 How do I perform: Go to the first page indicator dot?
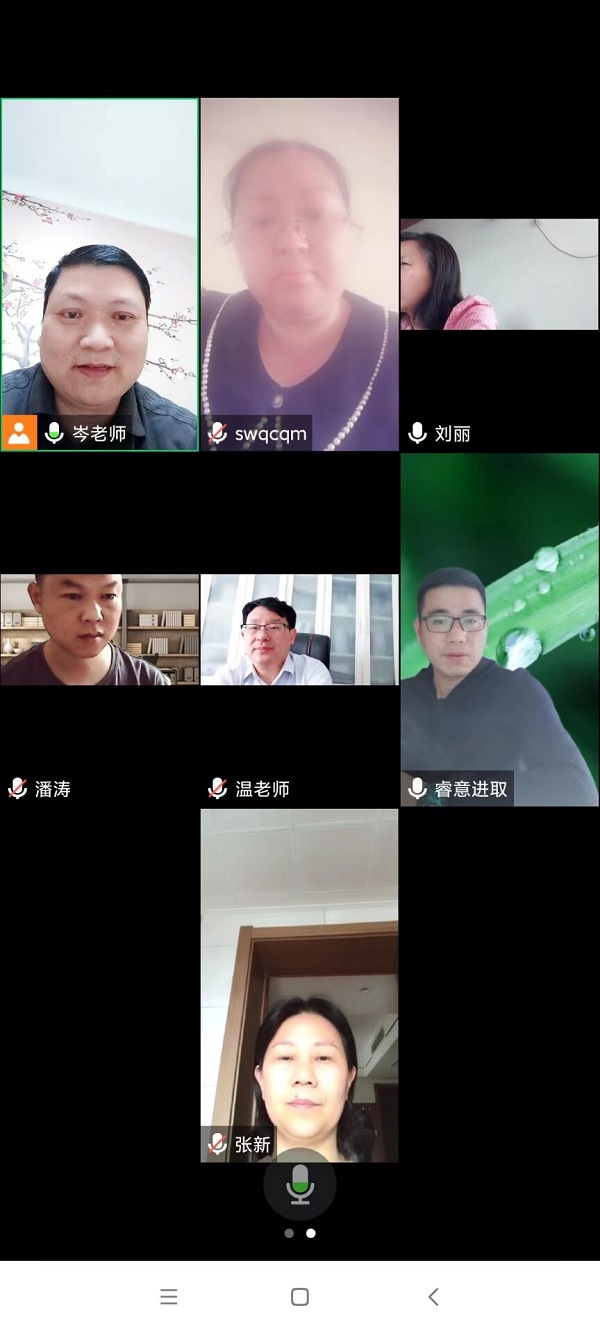point(289,1233)
